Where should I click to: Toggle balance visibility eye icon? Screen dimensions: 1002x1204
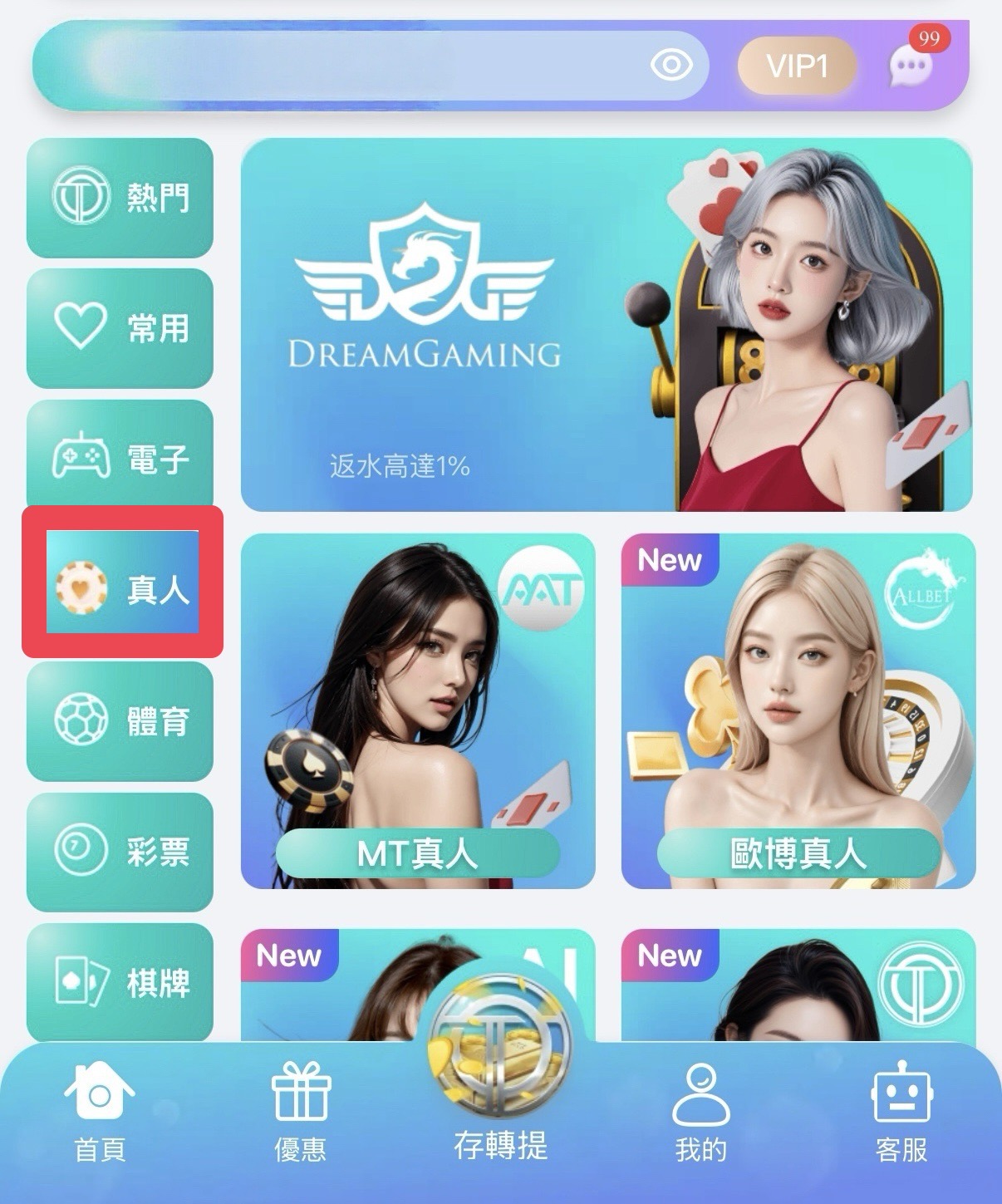coord(671,66)
